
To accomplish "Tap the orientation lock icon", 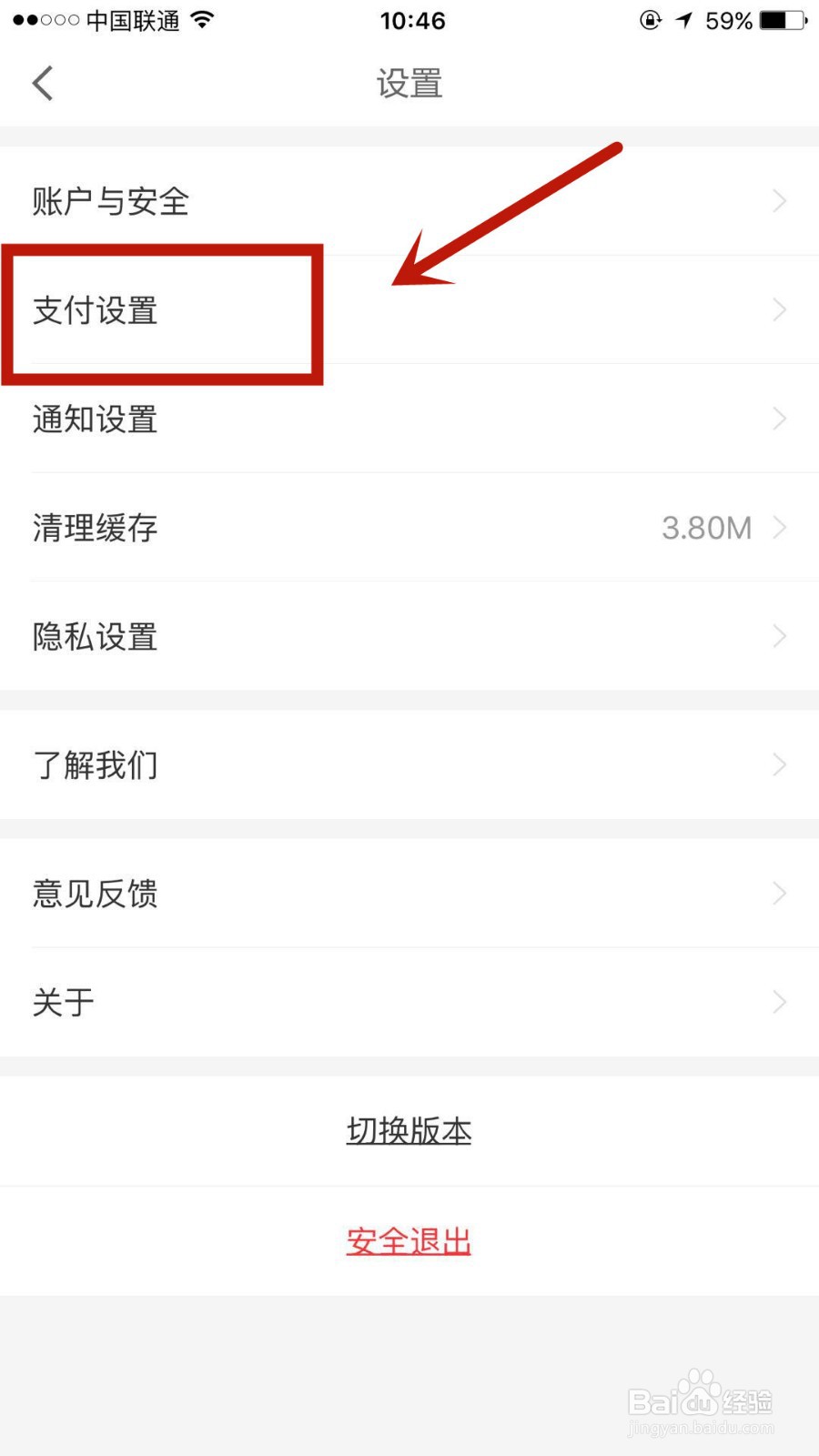I will pos(648,20).
